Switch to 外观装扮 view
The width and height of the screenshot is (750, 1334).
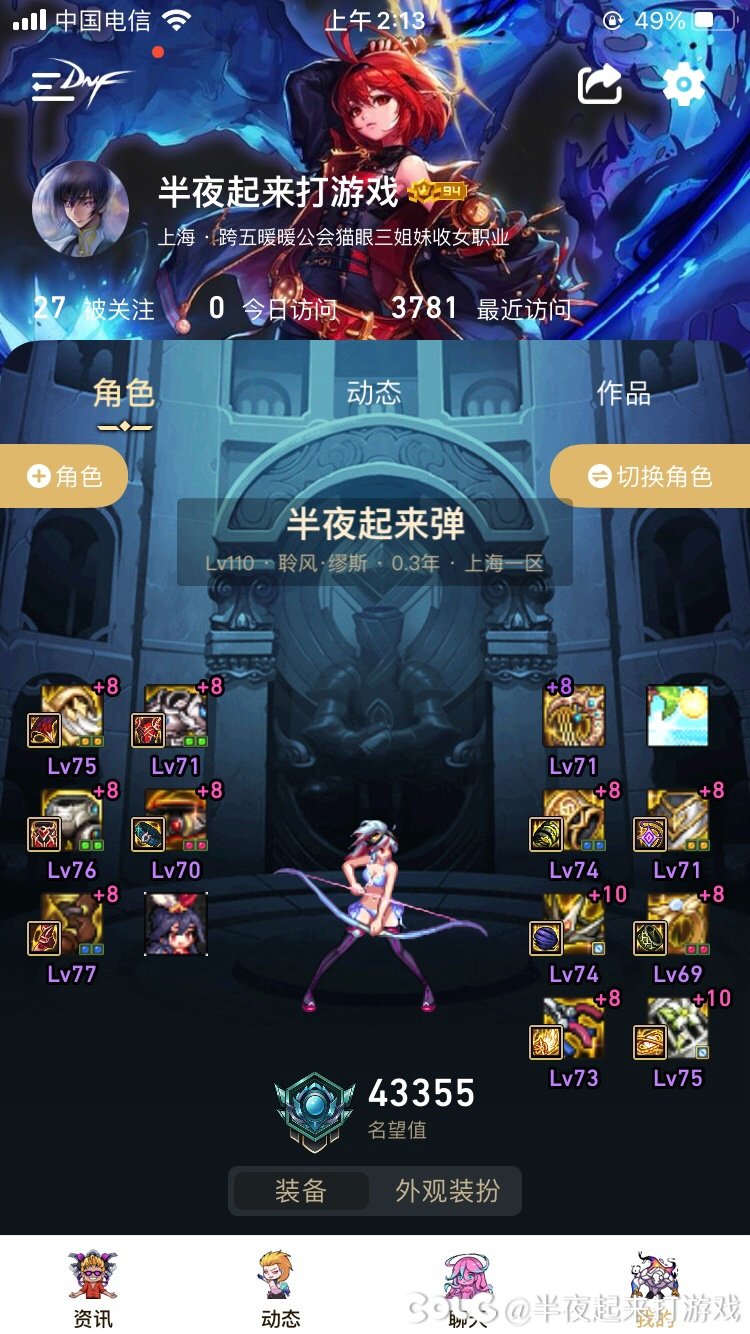pos(446,1191)
